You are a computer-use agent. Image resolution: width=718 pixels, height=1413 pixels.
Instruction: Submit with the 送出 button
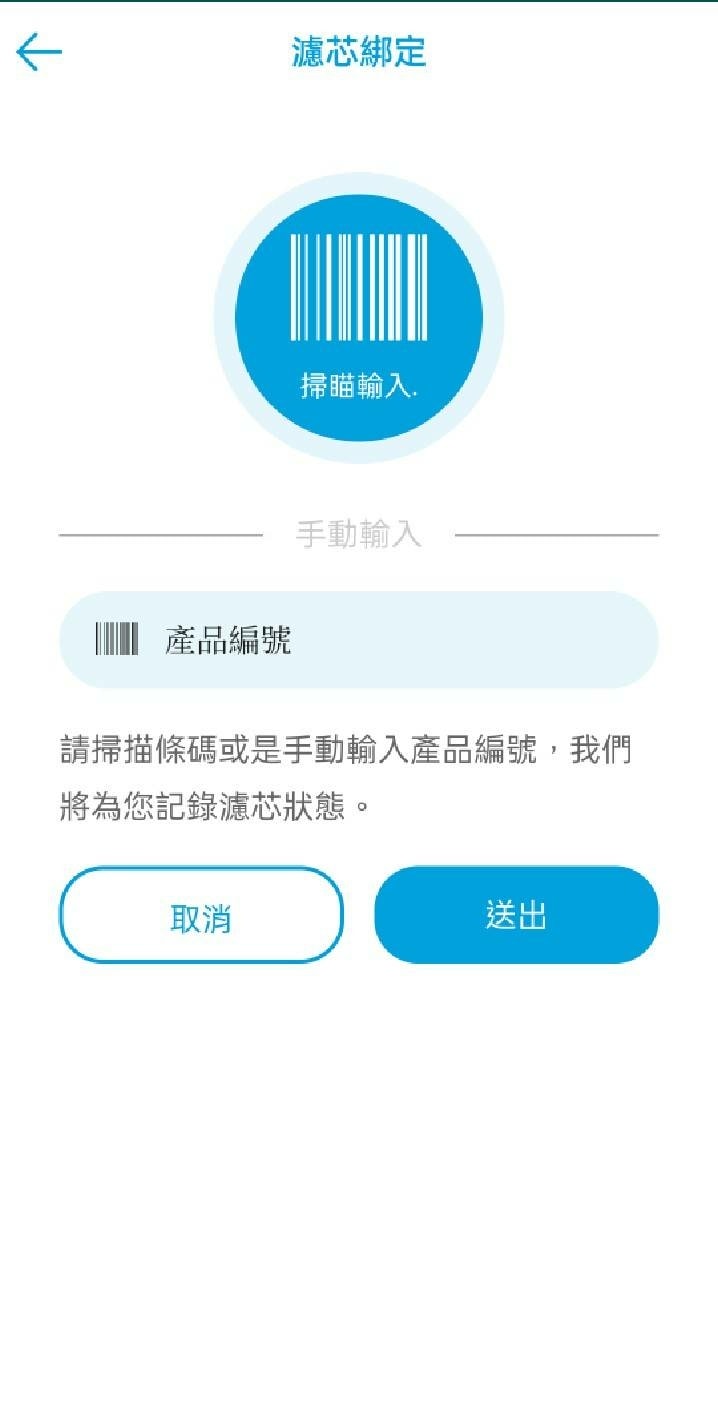tap(516, 915)
